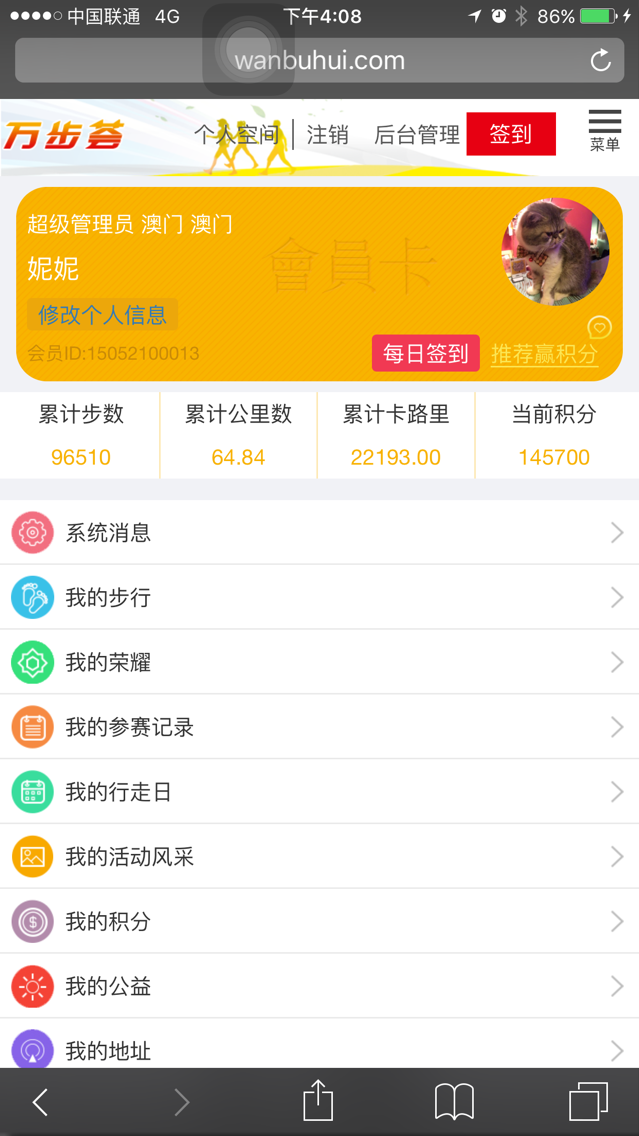The image size is (639, 1136).
Task: Open 我的步行 row
Action: tap(319, 598)
